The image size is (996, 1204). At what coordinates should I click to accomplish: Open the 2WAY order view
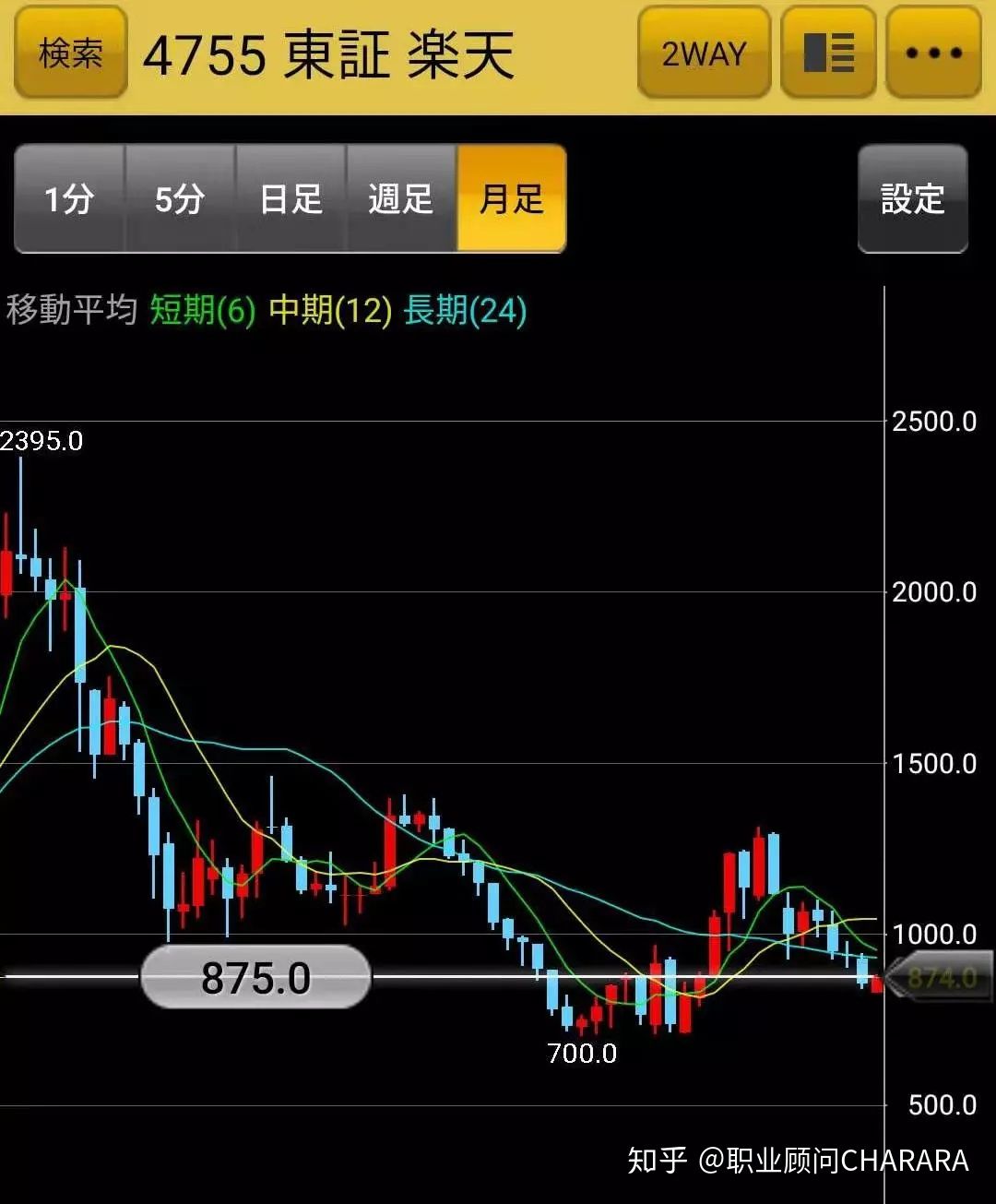click(704, 54)
